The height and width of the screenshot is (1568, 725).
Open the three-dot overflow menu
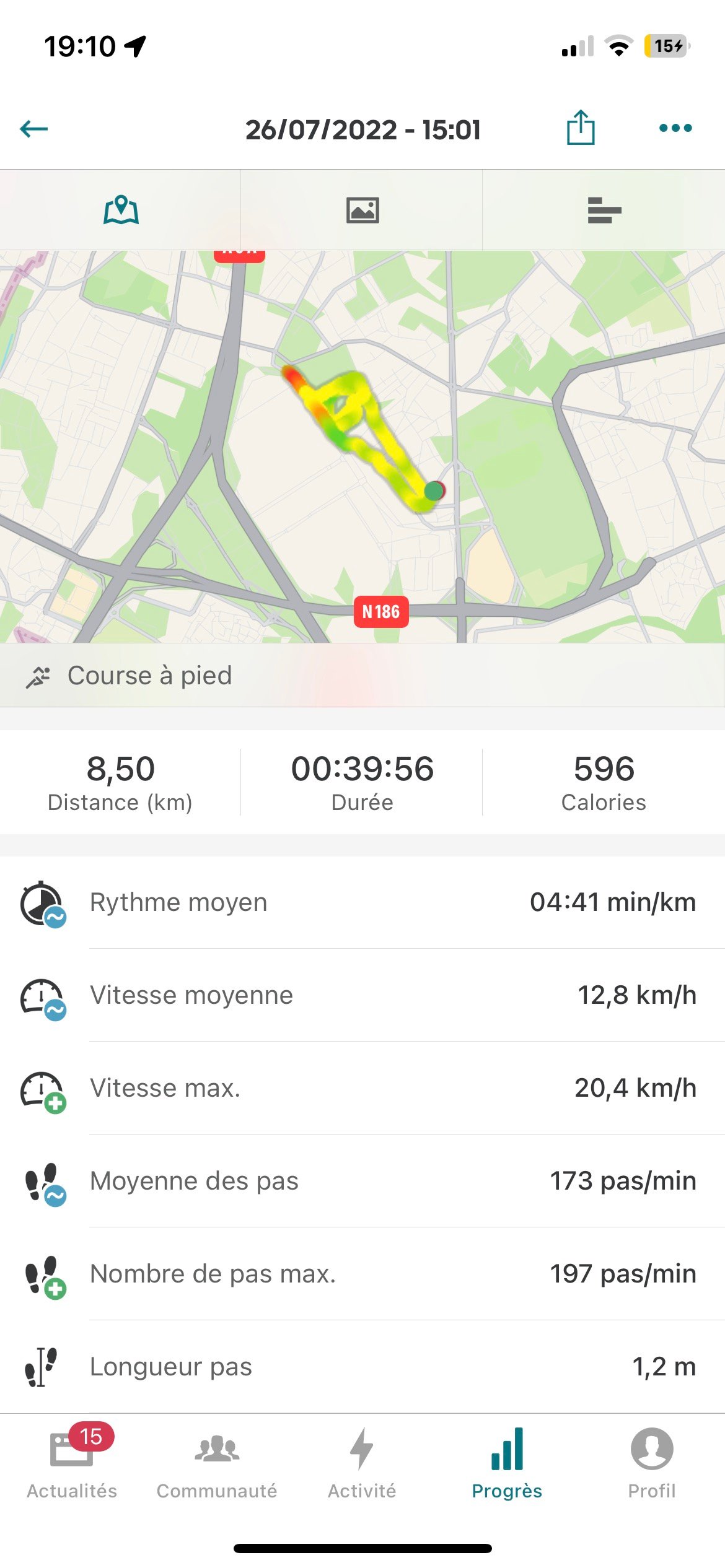coord(675,128)
